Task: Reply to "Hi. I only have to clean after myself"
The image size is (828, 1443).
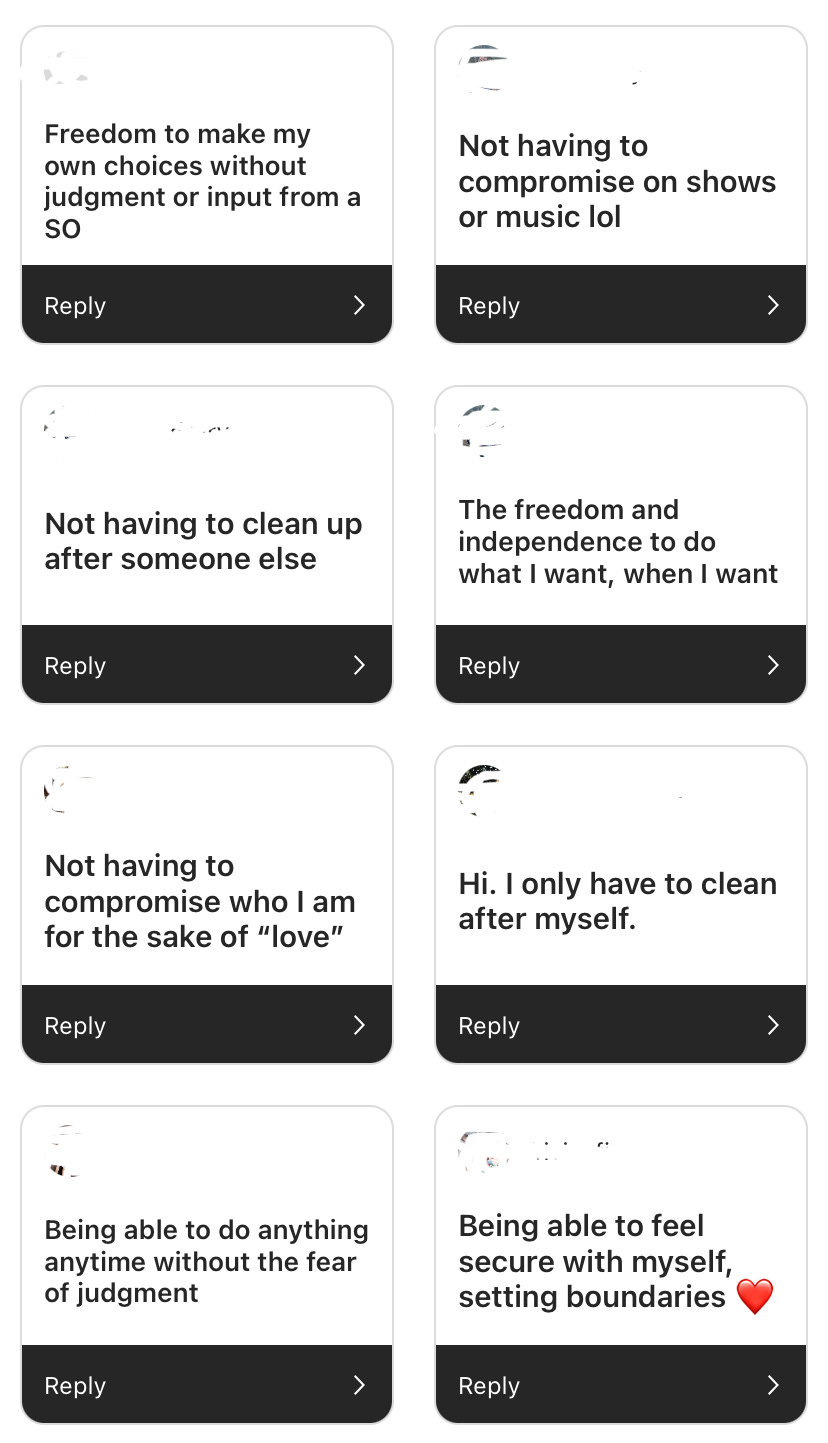Action: pos(621,1025)
